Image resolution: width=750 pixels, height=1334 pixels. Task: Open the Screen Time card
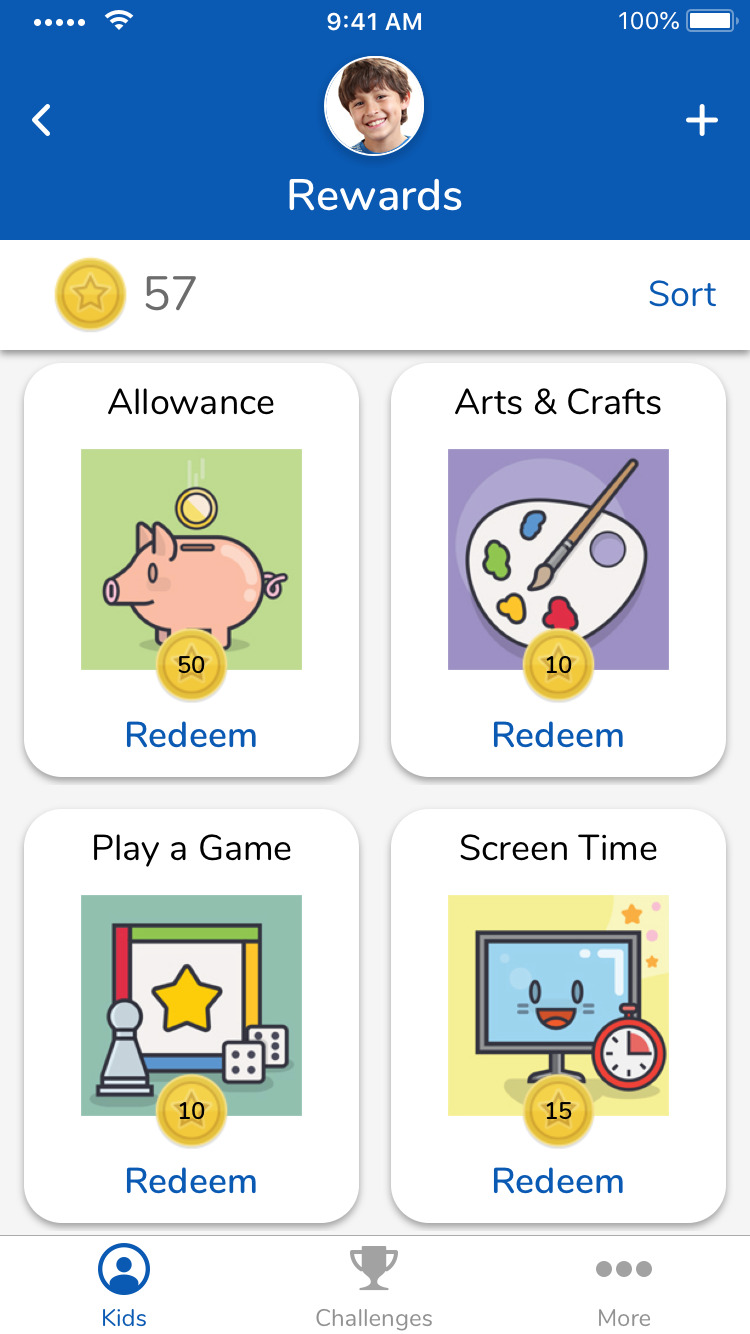pos(558,1005)
